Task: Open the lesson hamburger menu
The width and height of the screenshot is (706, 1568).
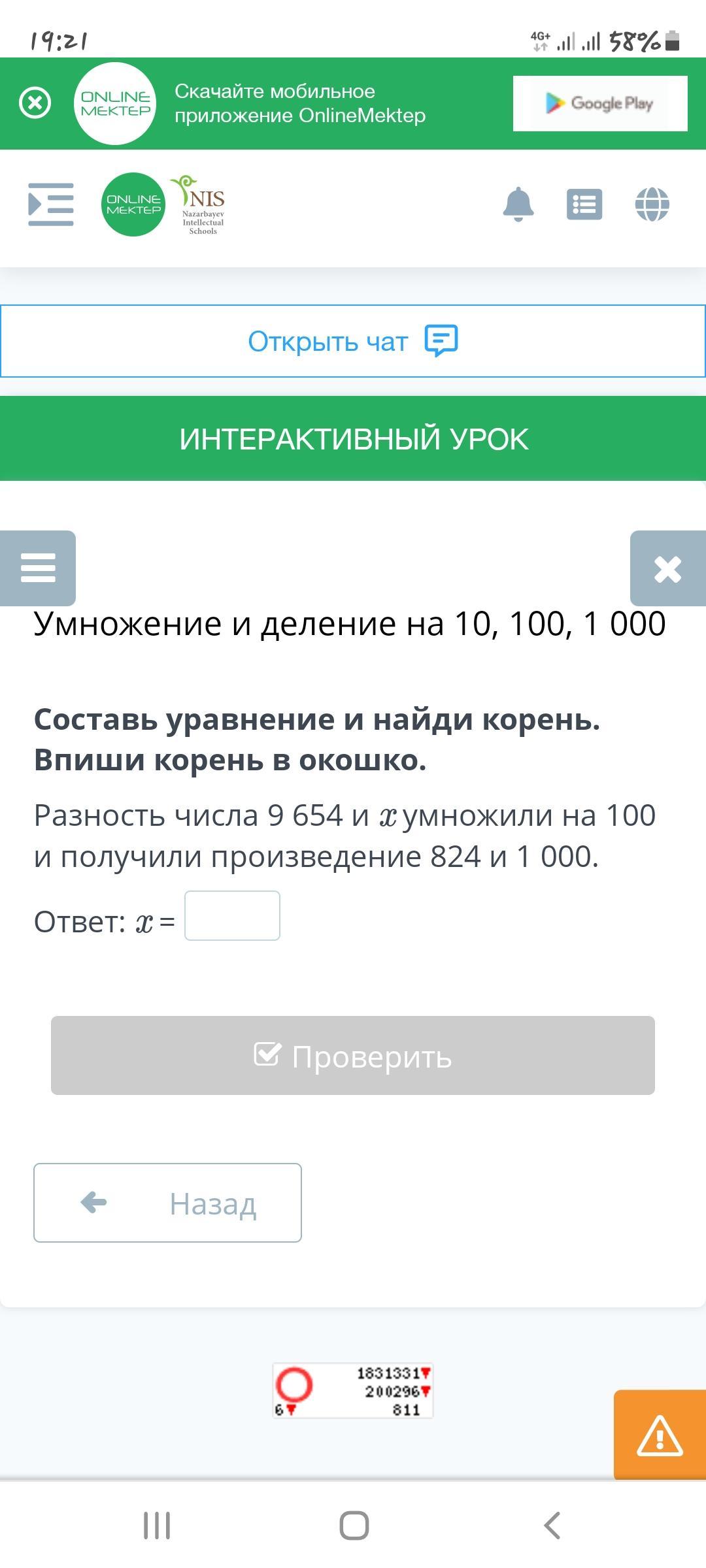Action: coord(38,568)
